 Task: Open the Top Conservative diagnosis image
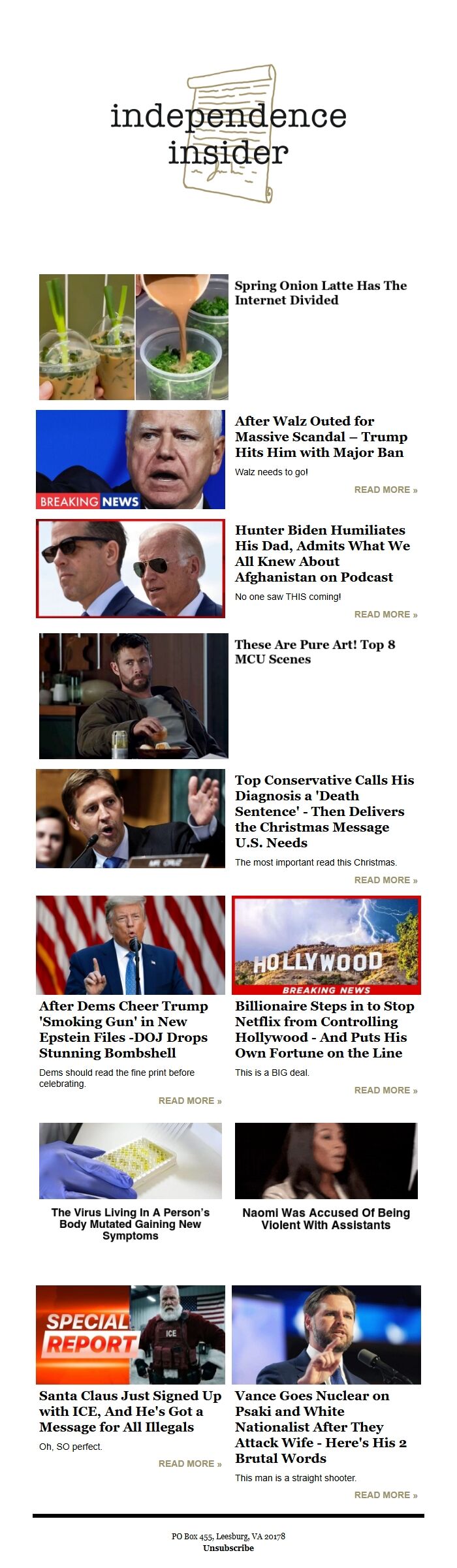pyautogui.click(x=131, y=819)
